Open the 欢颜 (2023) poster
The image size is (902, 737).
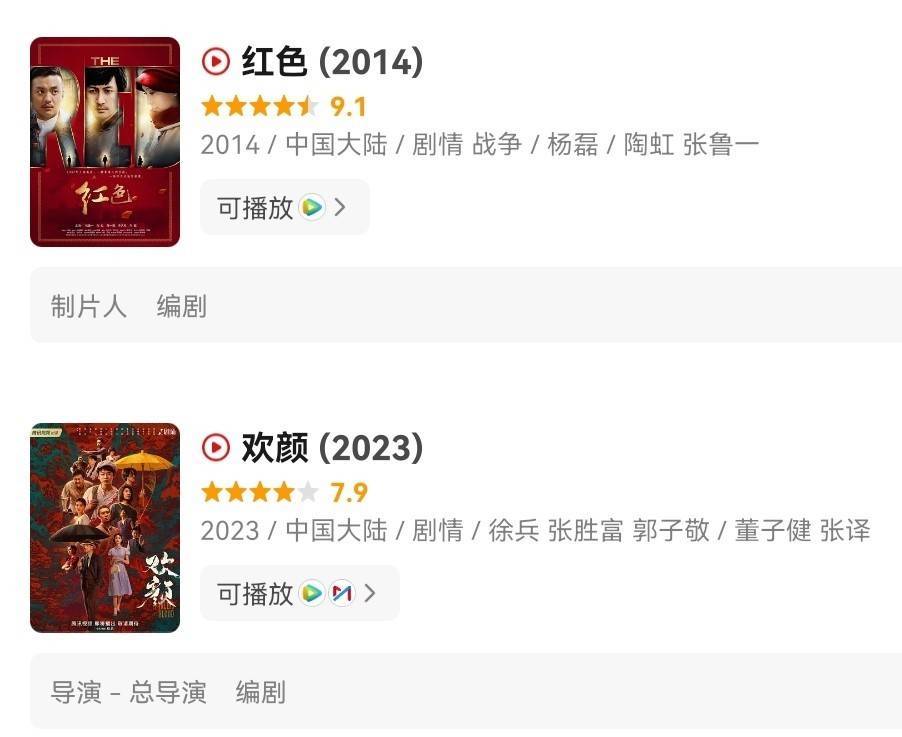[105, 527]
